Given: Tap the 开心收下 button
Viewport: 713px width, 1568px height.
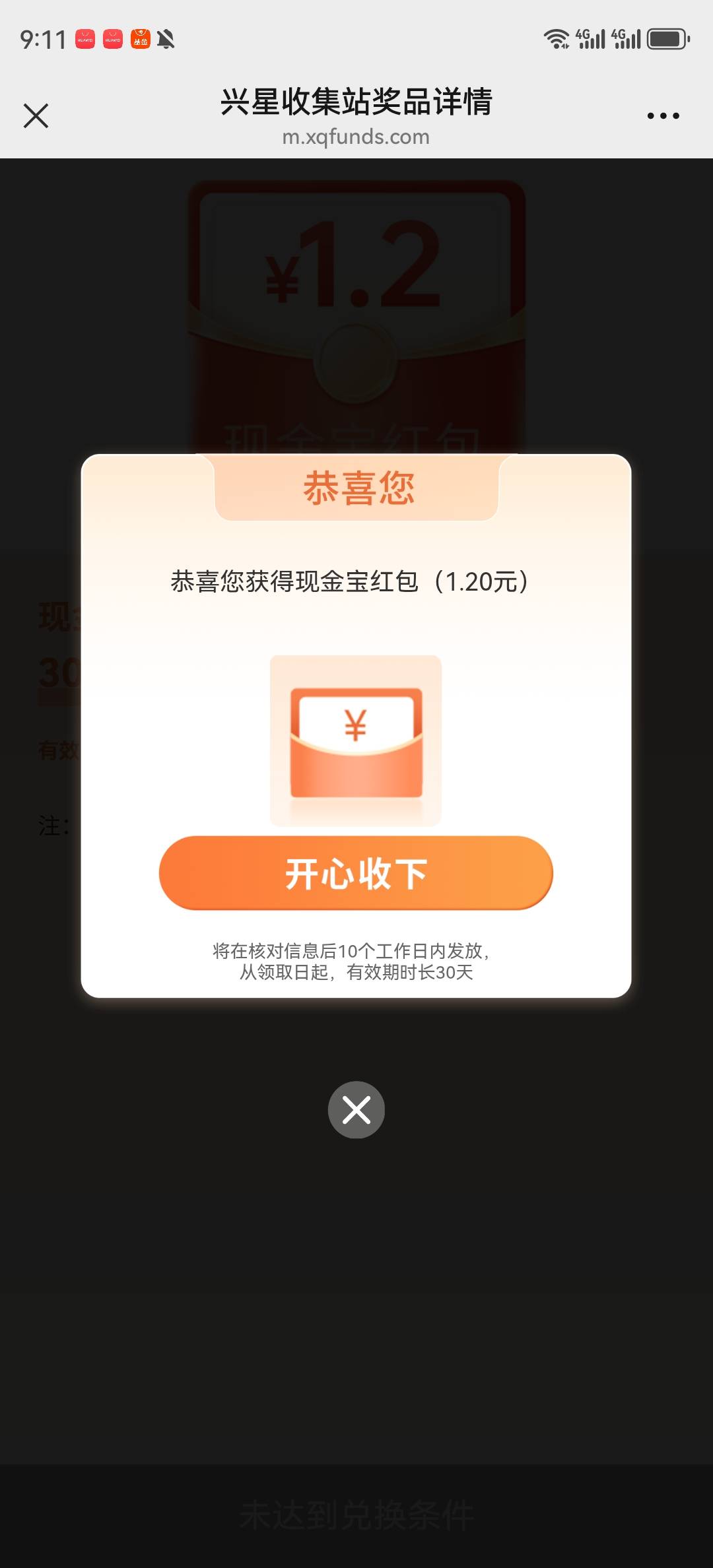Looking at the screenshot, I should (356, 873).
